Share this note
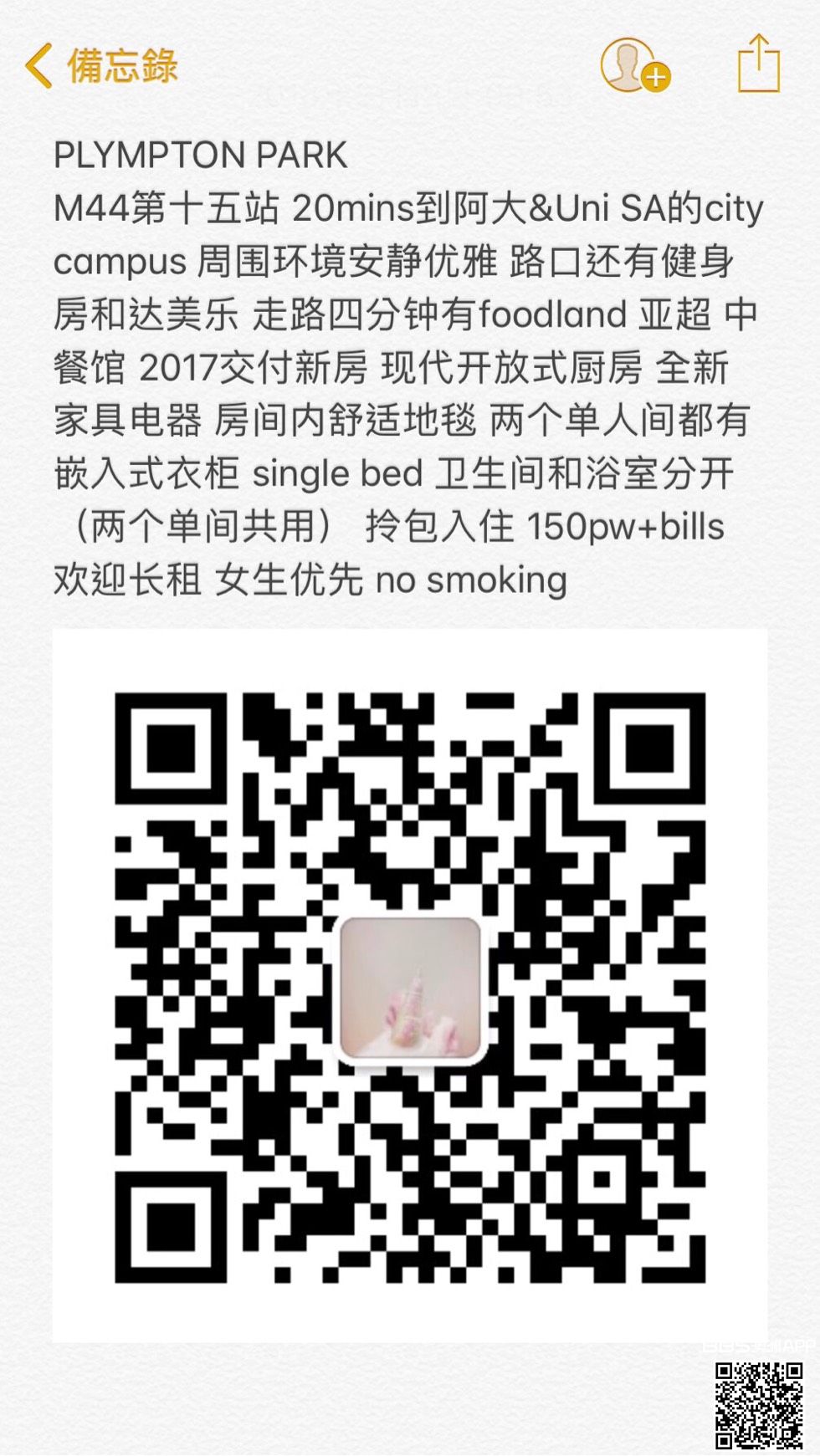 coord(758,64)
